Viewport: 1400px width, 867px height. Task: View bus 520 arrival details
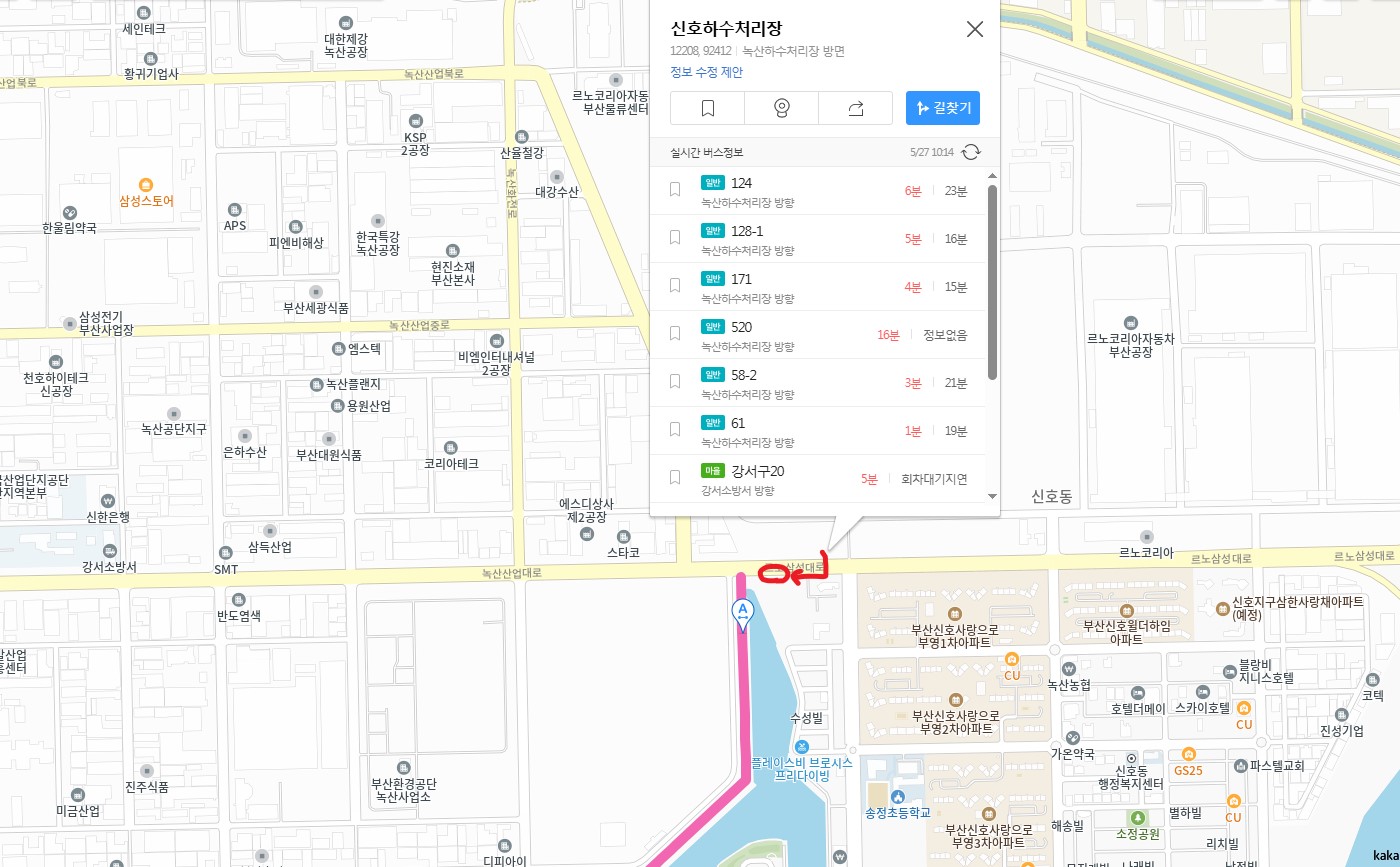pyautogui.click(x=741, y=327)
